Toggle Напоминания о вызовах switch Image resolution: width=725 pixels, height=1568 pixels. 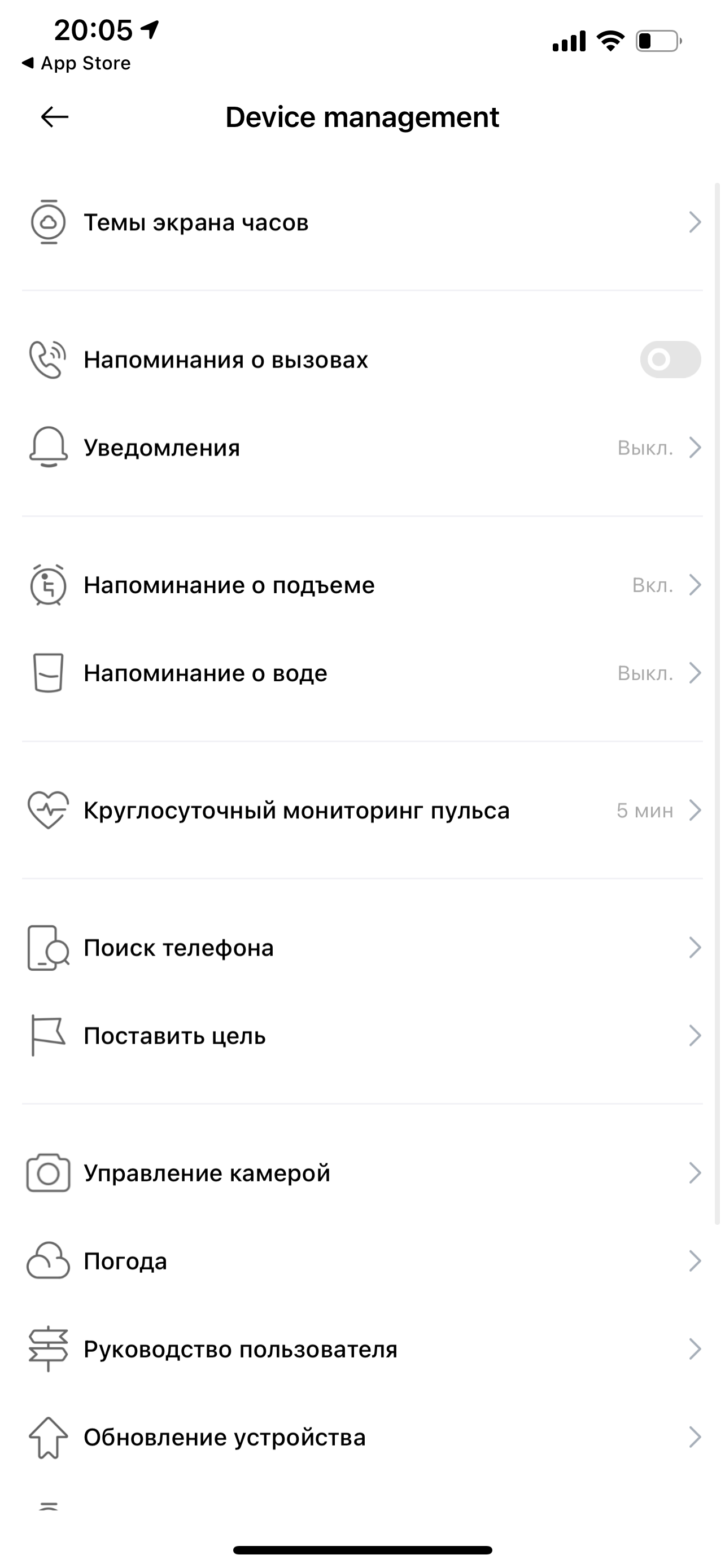coord(670,360)
